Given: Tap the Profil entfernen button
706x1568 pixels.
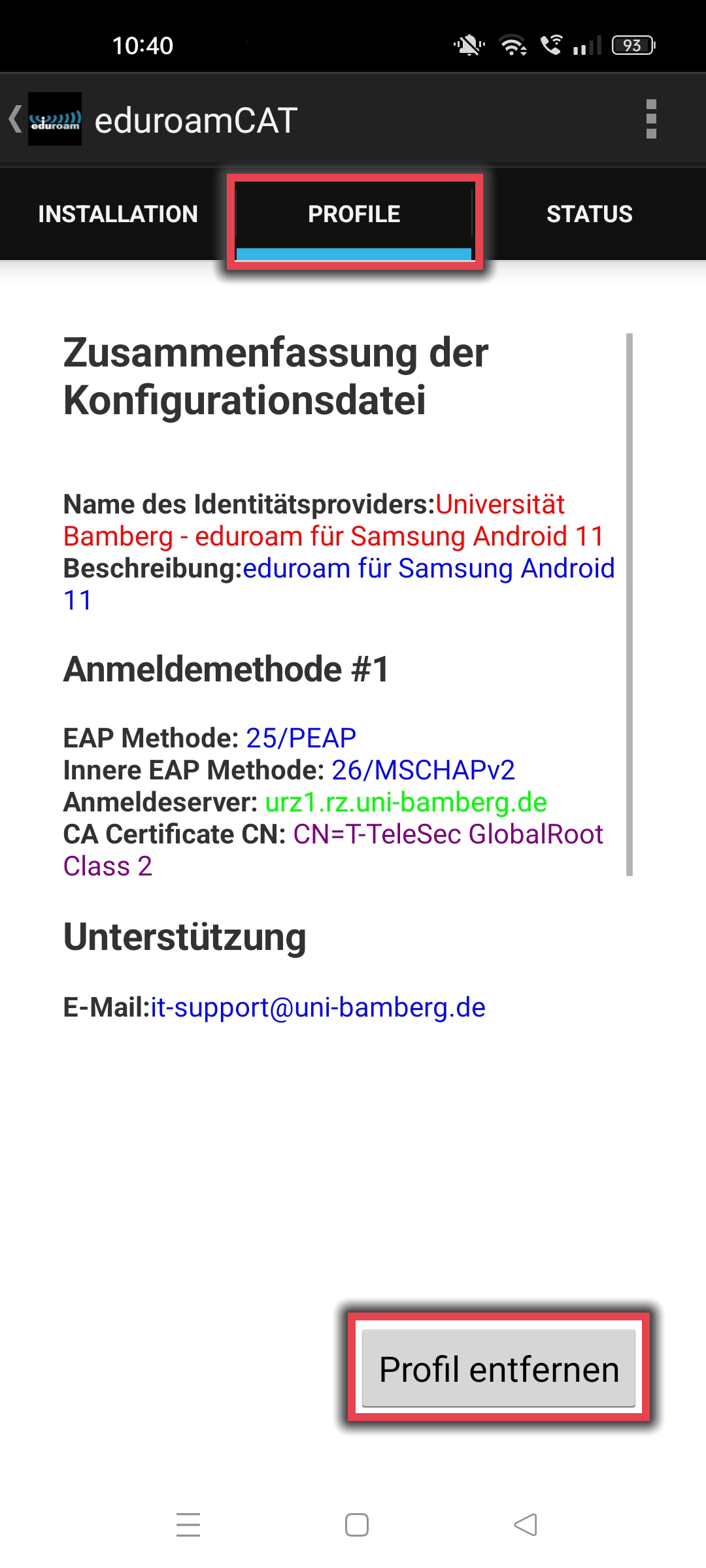Looking at the screenshot, I should pyautogui.click(x=499, y=1369).
